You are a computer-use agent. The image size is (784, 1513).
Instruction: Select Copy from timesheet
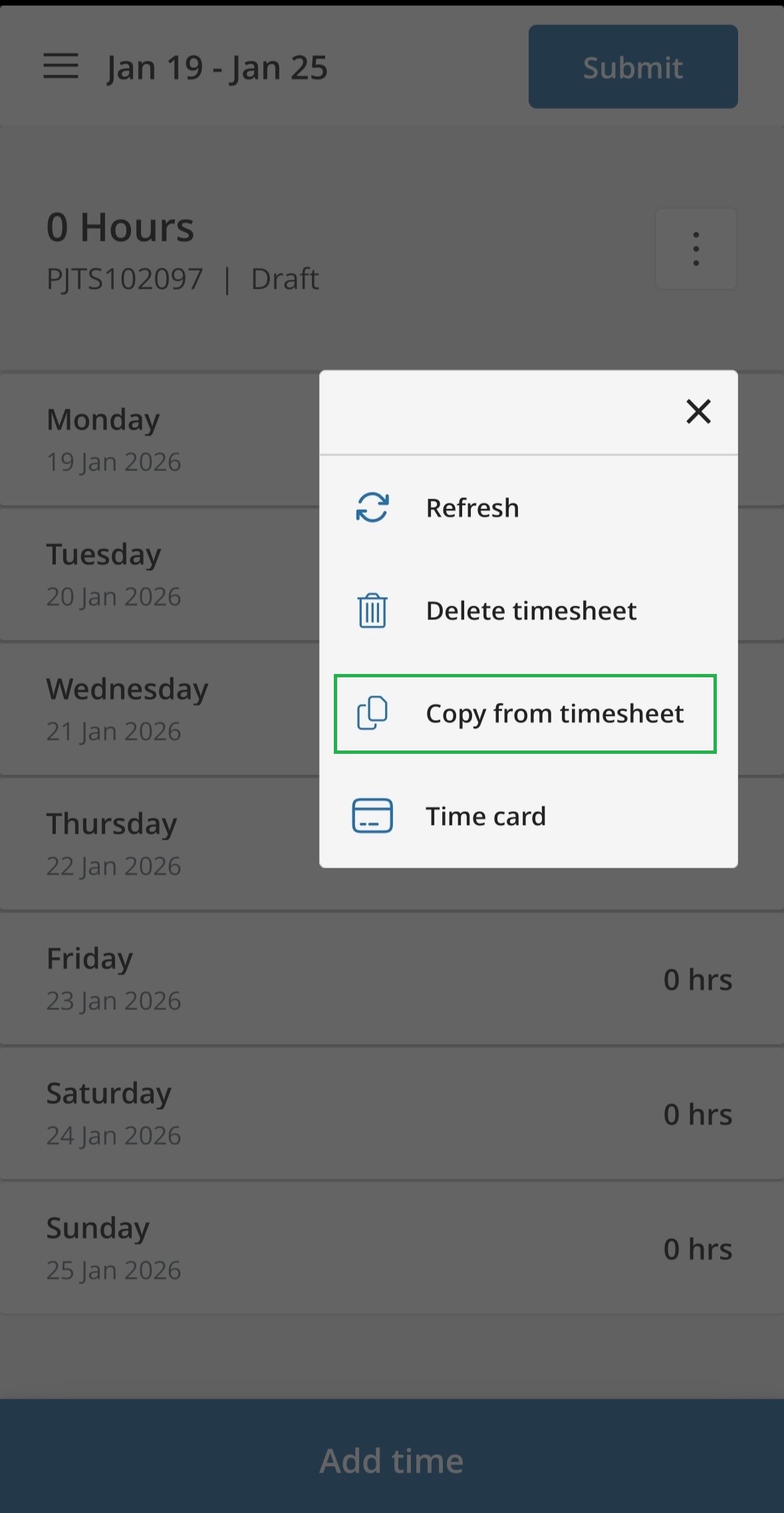[525, 714]
